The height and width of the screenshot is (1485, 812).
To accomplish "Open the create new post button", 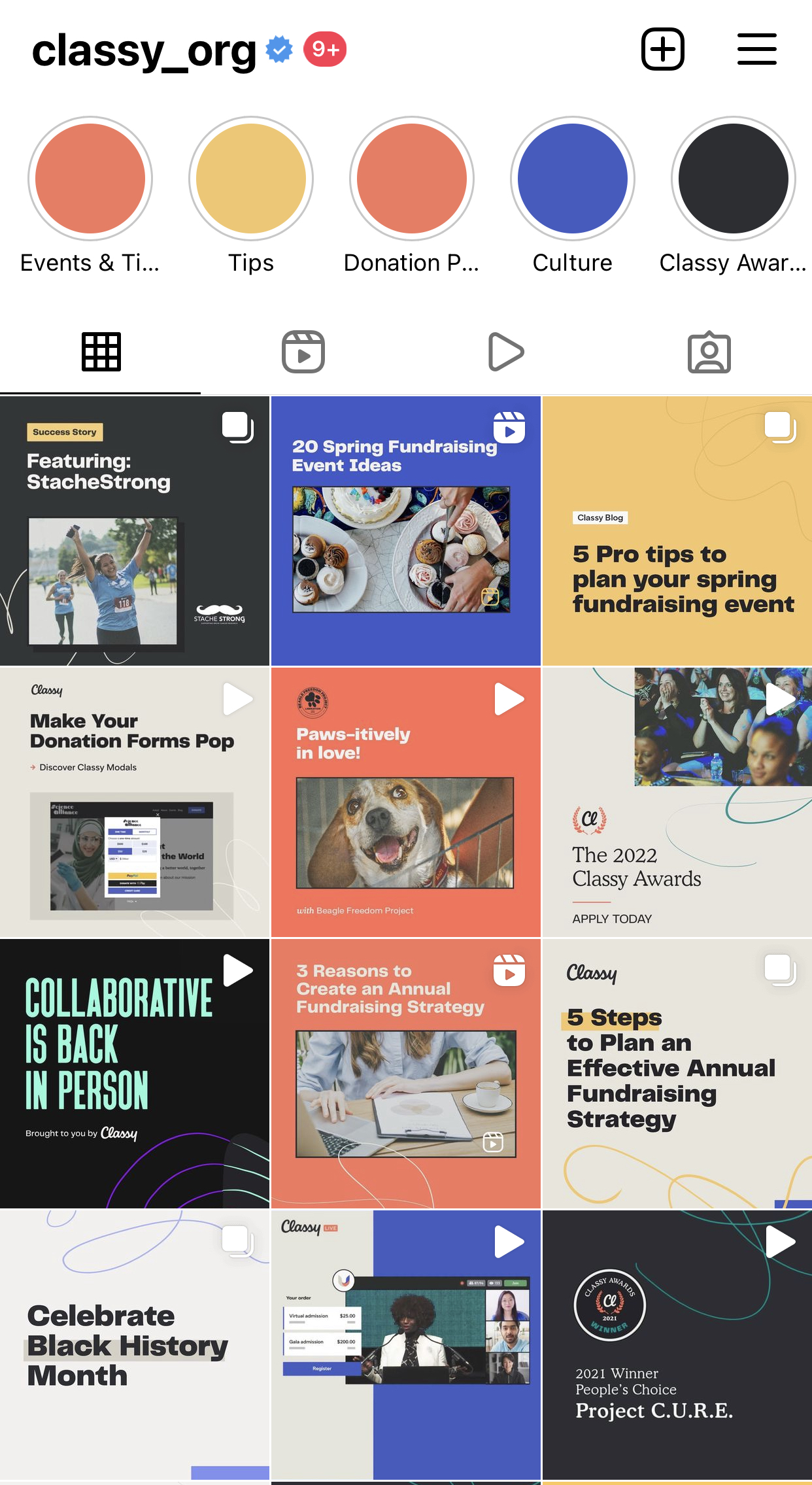I will (662, 49).
